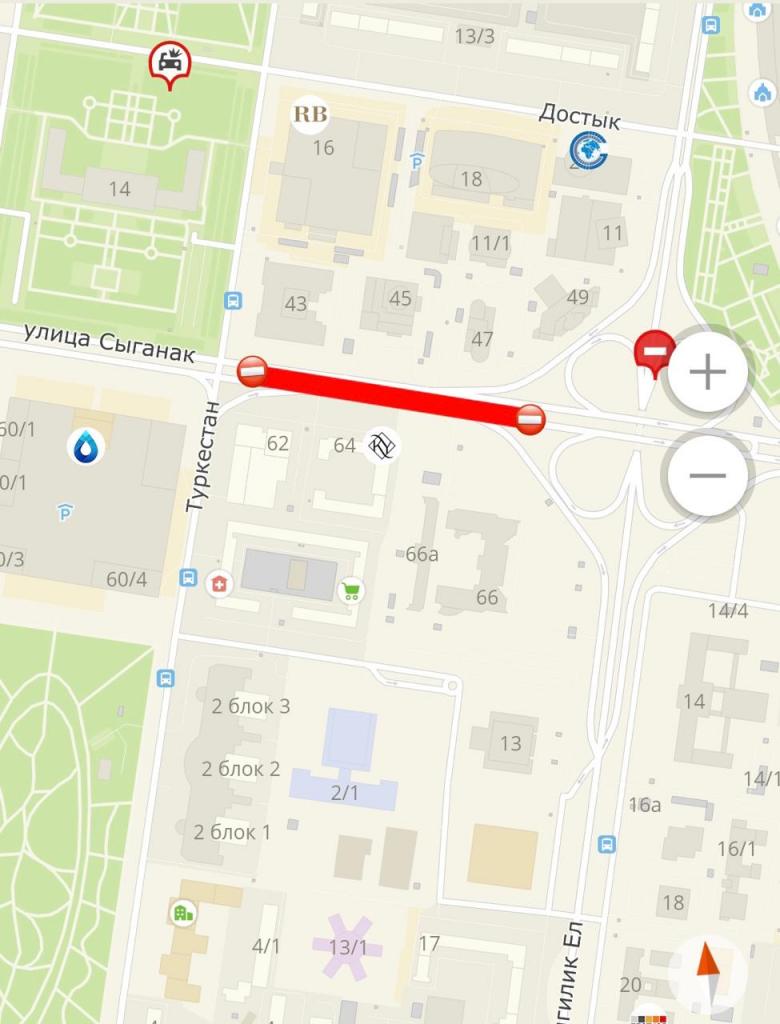
Task: Open the marker next to building 64
Action: pyautogui.click(x=381, y=445)
